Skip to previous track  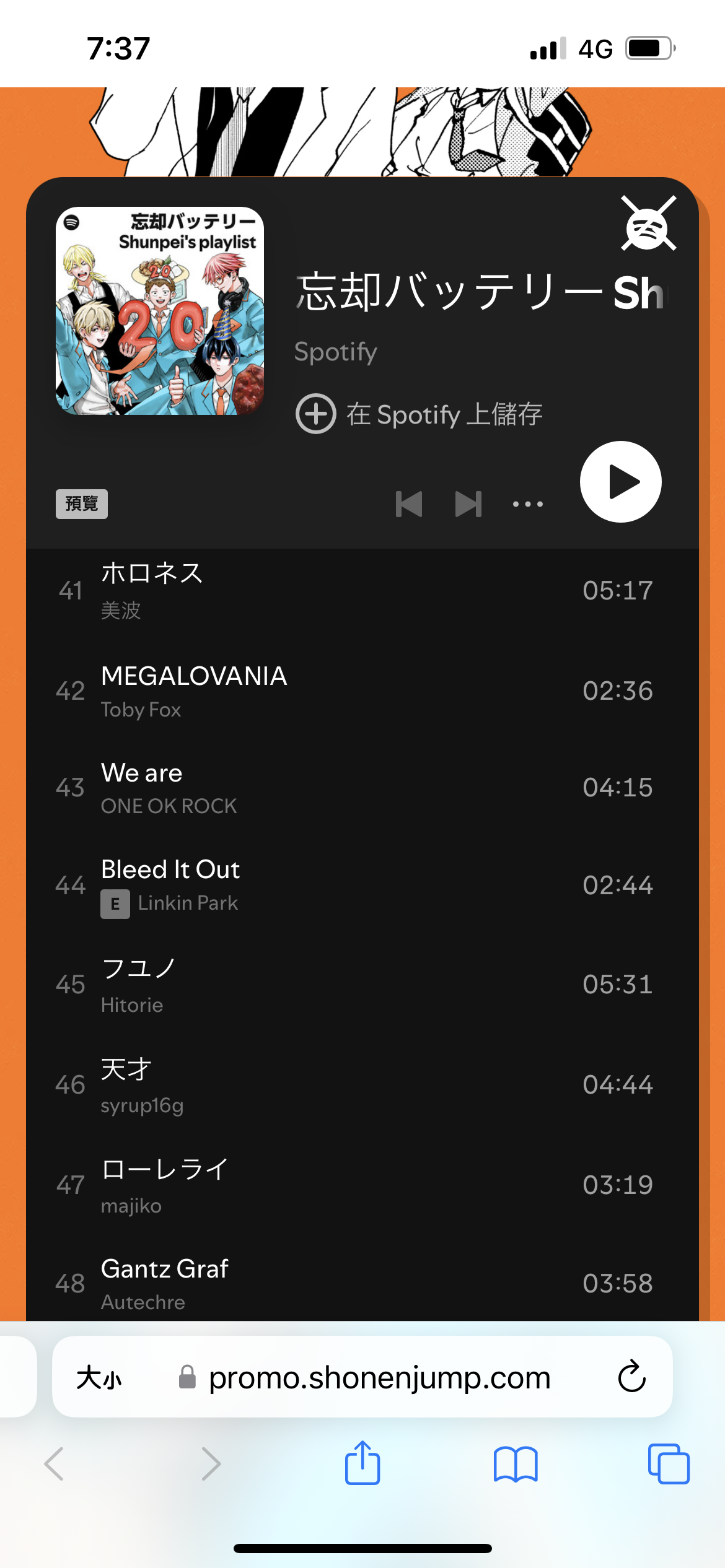point(409,504)
